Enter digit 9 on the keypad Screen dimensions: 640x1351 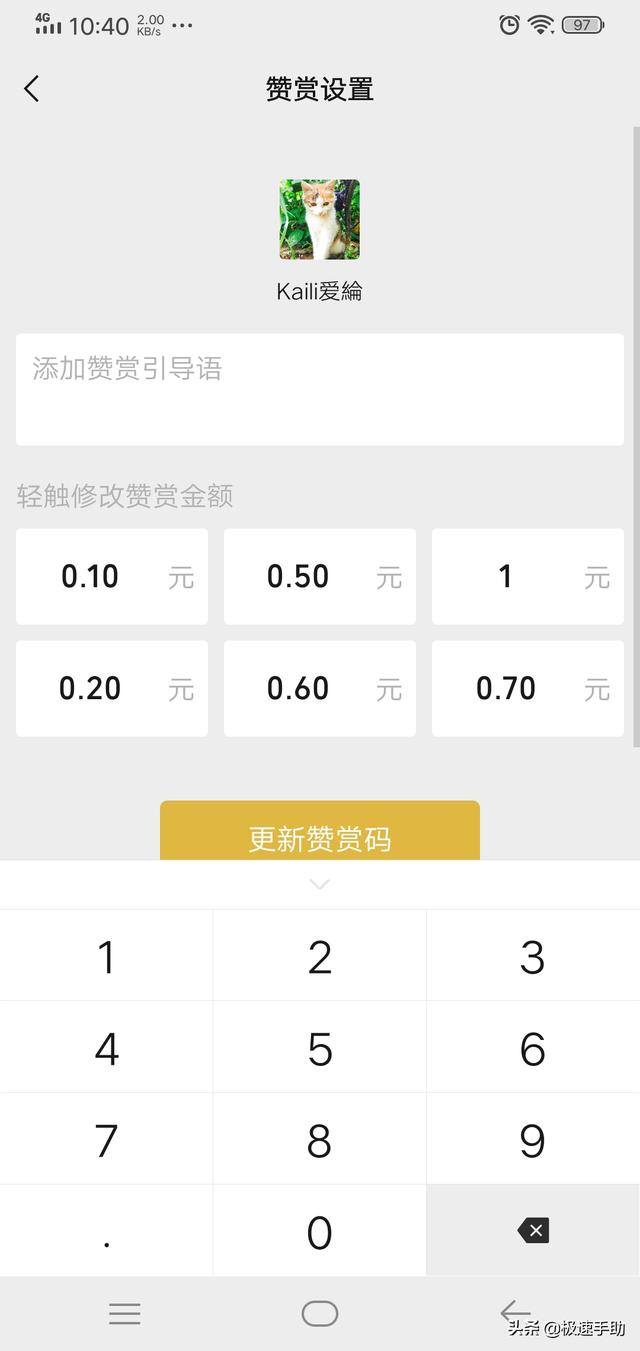click(532, 1140)
